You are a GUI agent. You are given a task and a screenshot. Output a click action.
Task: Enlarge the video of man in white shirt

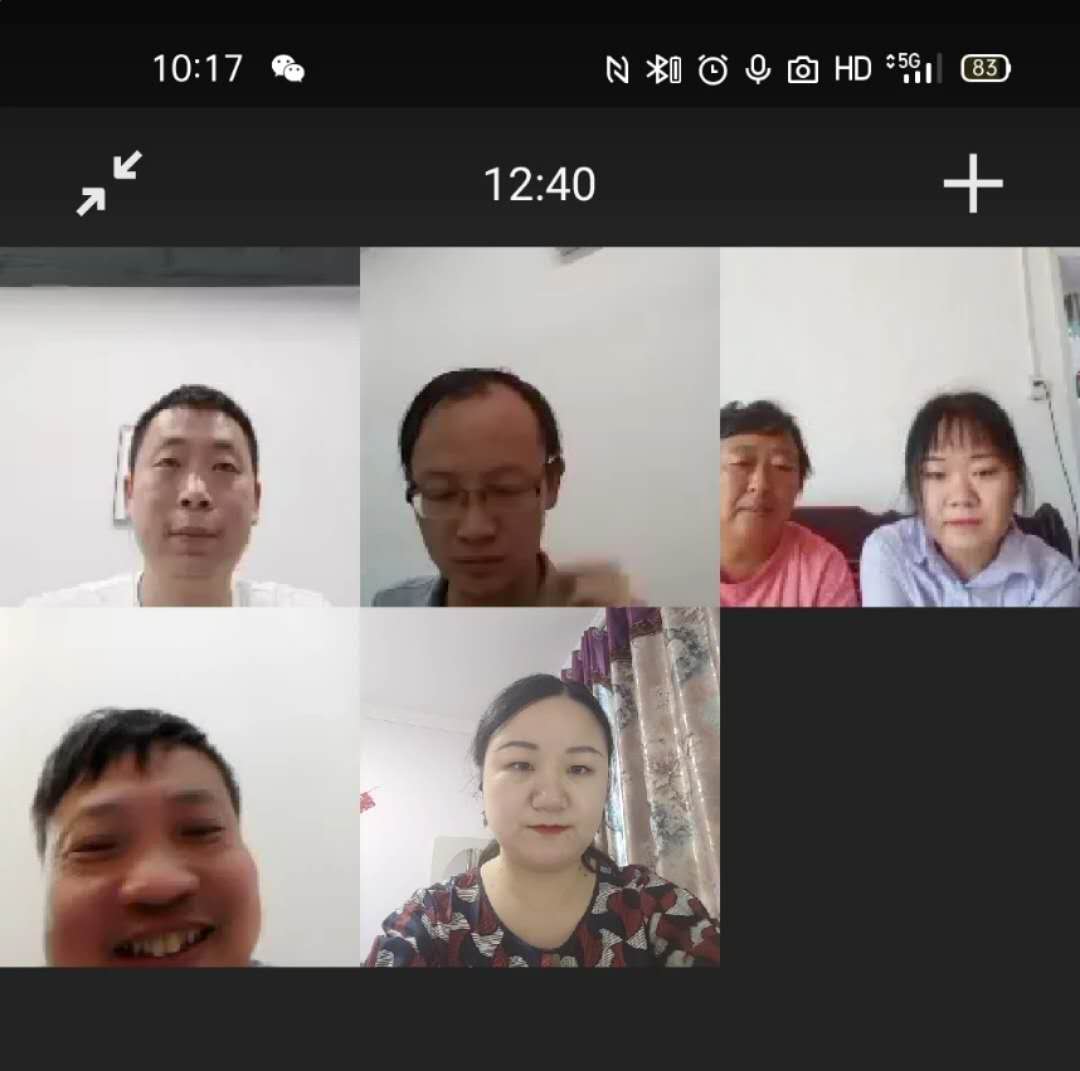click(180, 427)
